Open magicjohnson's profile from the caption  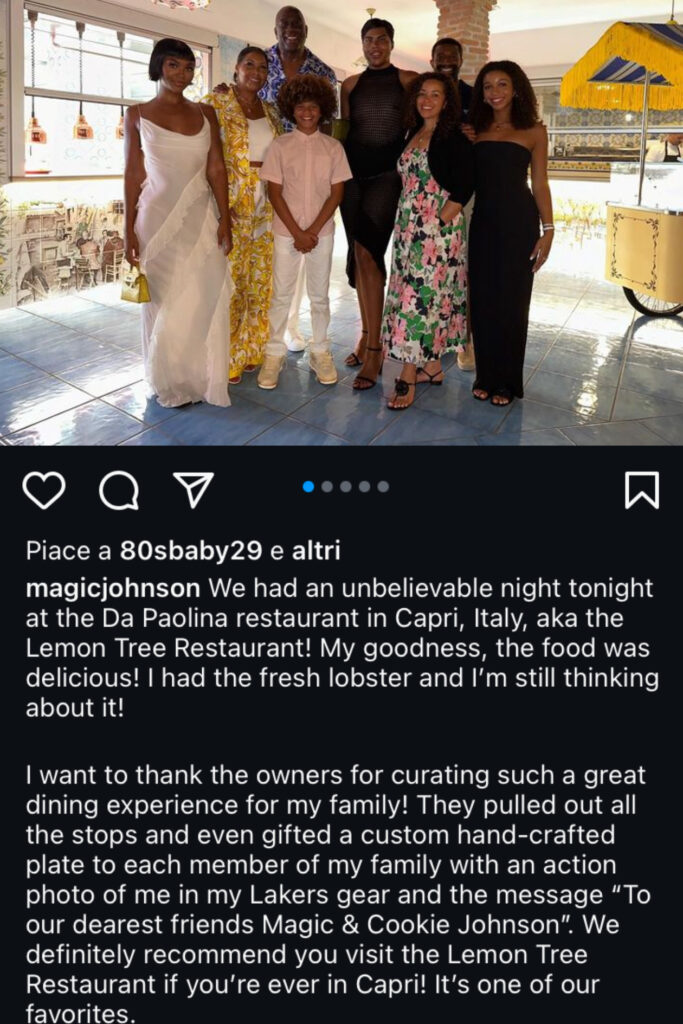pyautogui.click(x=113, y=588)
